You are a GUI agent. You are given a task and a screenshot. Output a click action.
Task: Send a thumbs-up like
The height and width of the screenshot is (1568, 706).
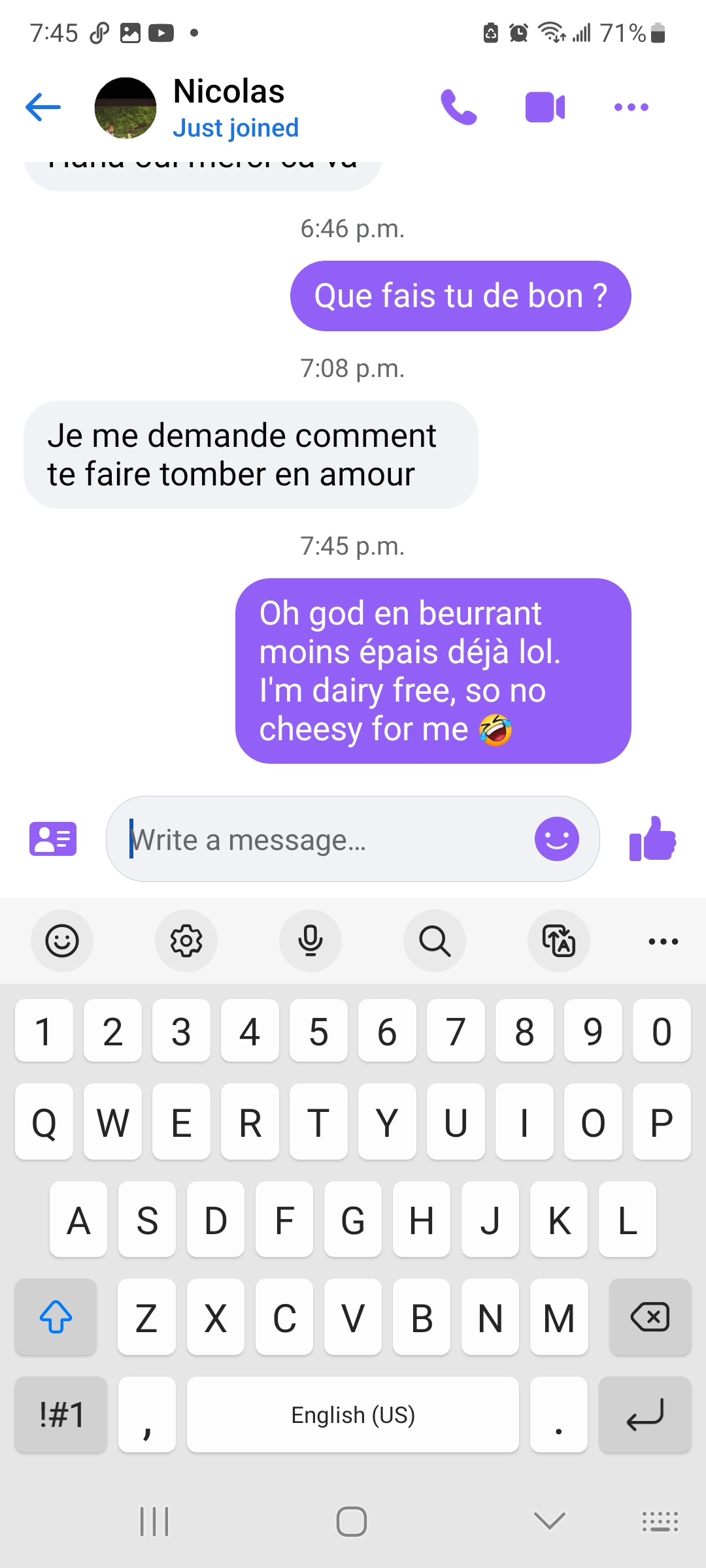(x=652, y=839)
